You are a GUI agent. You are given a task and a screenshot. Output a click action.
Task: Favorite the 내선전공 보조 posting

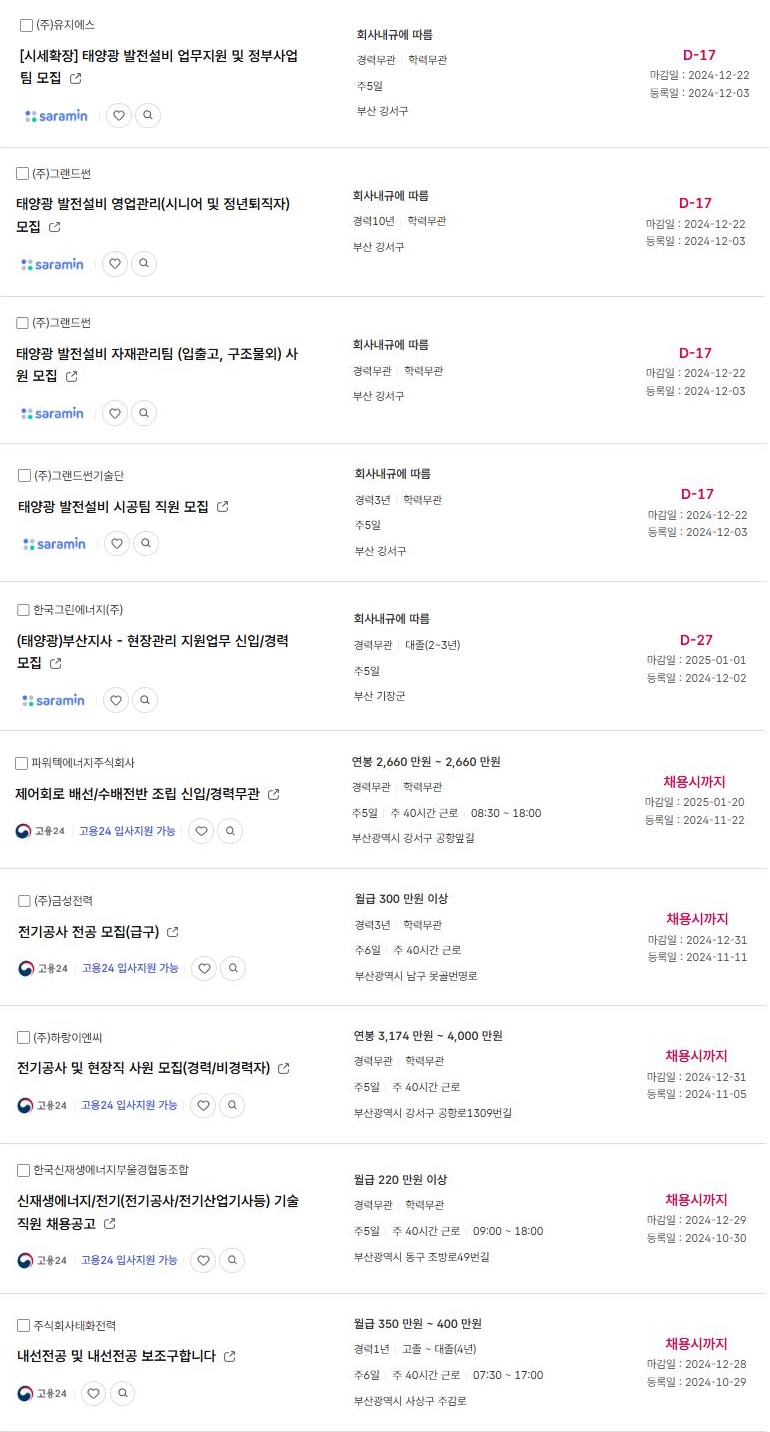tap(93, 1393)
